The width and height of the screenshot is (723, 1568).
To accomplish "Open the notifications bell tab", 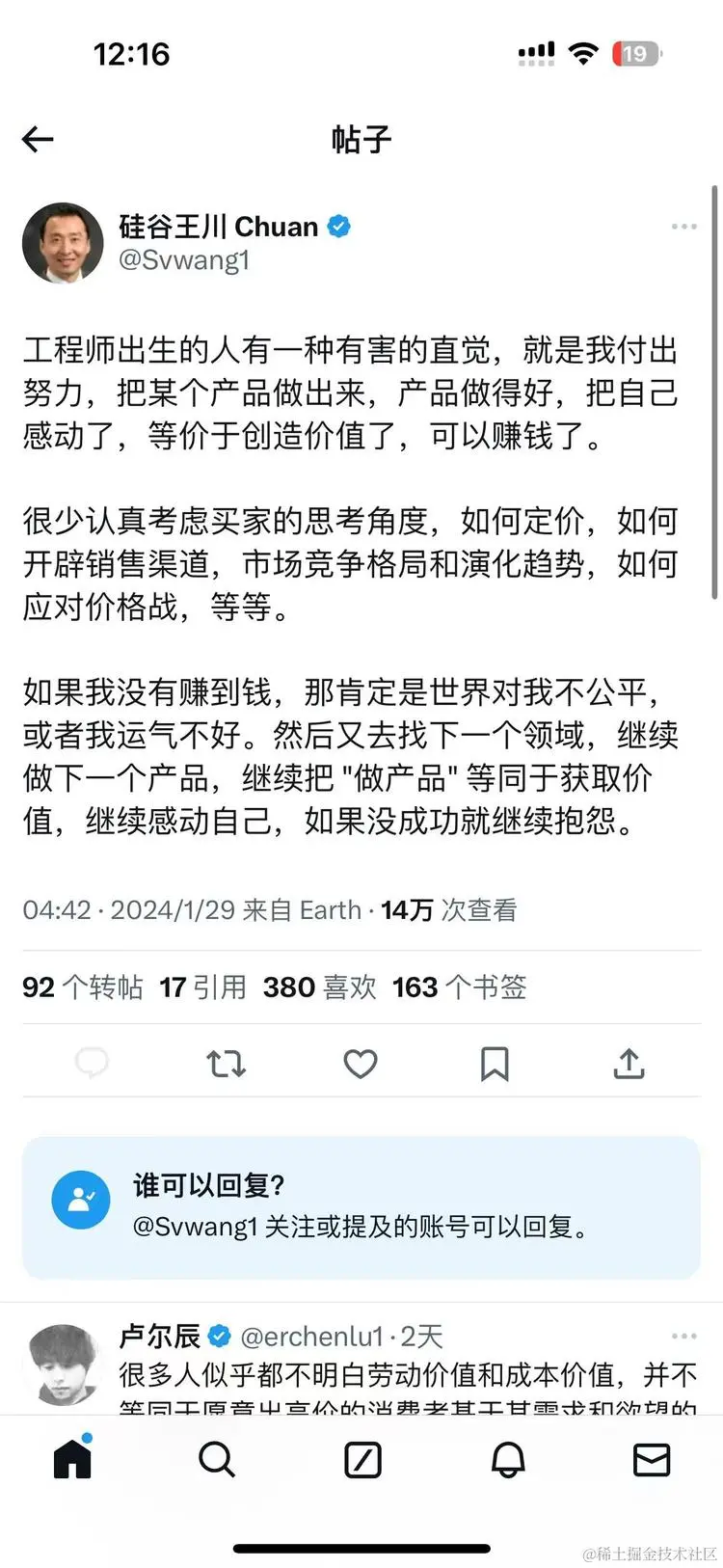I will click(x=508, y=1459).
